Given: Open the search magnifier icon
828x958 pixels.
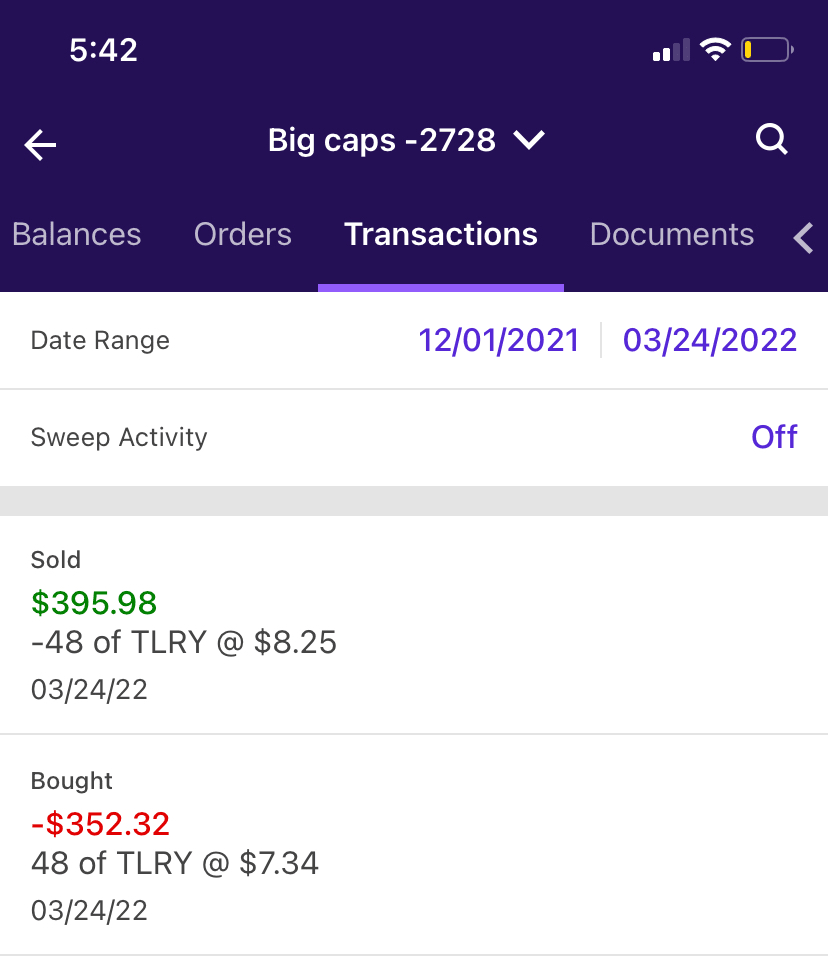Looking at the screenshot, I should (x=771, y=141).
